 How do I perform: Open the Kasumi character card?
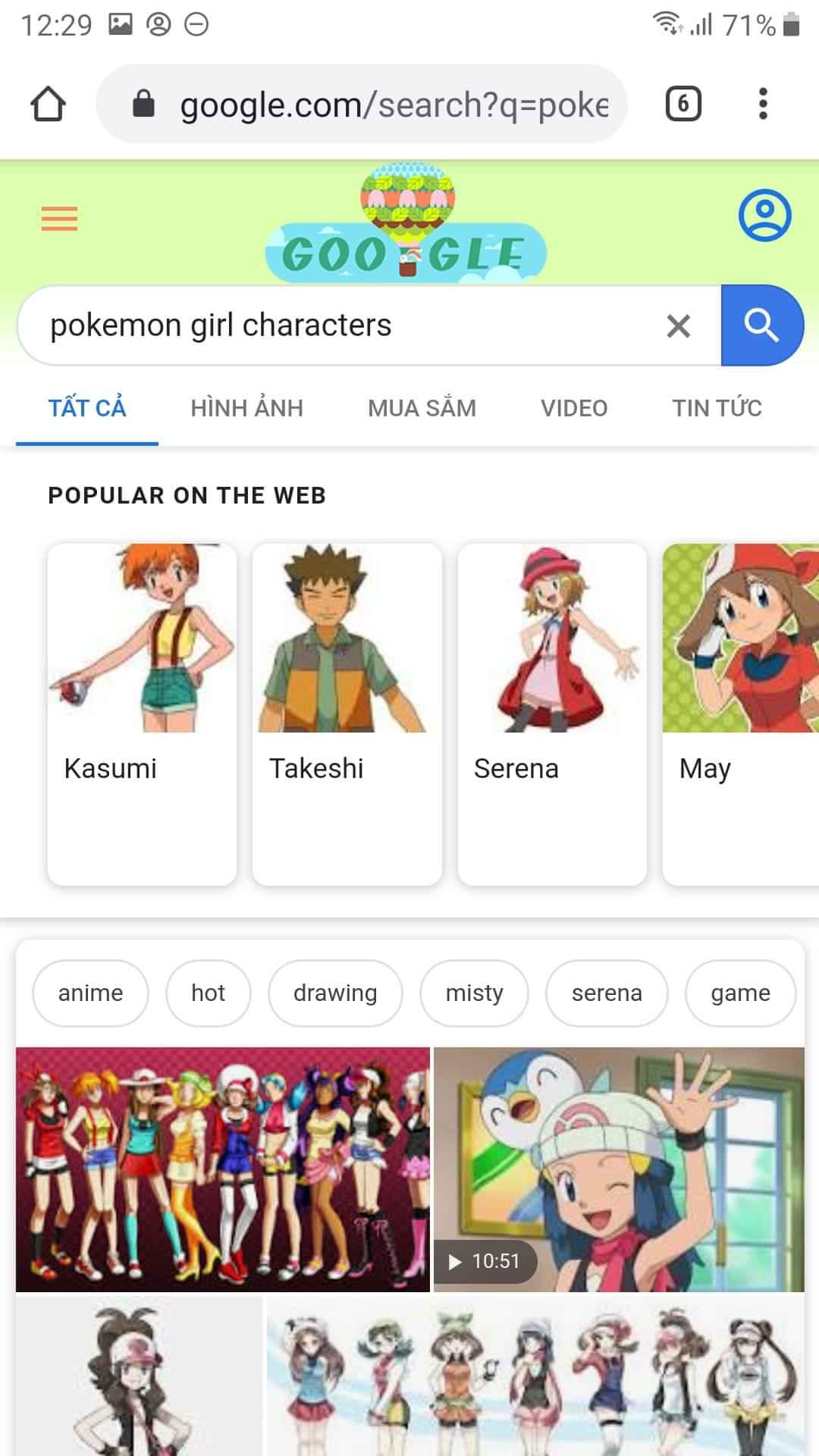click(142, 713)
